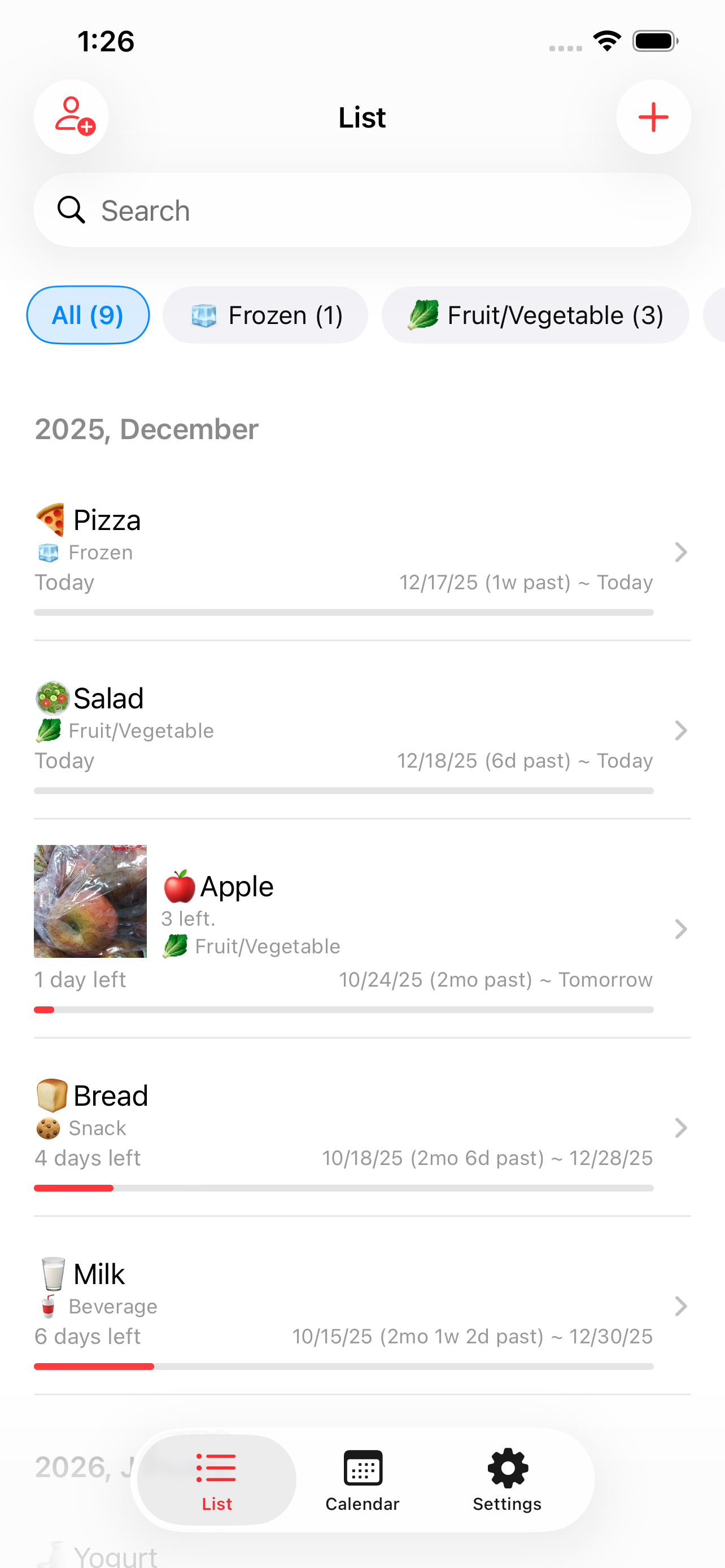Enable the Frozen (1) filter
This screenshot has height=1568, width=725.
click(265, 315)
